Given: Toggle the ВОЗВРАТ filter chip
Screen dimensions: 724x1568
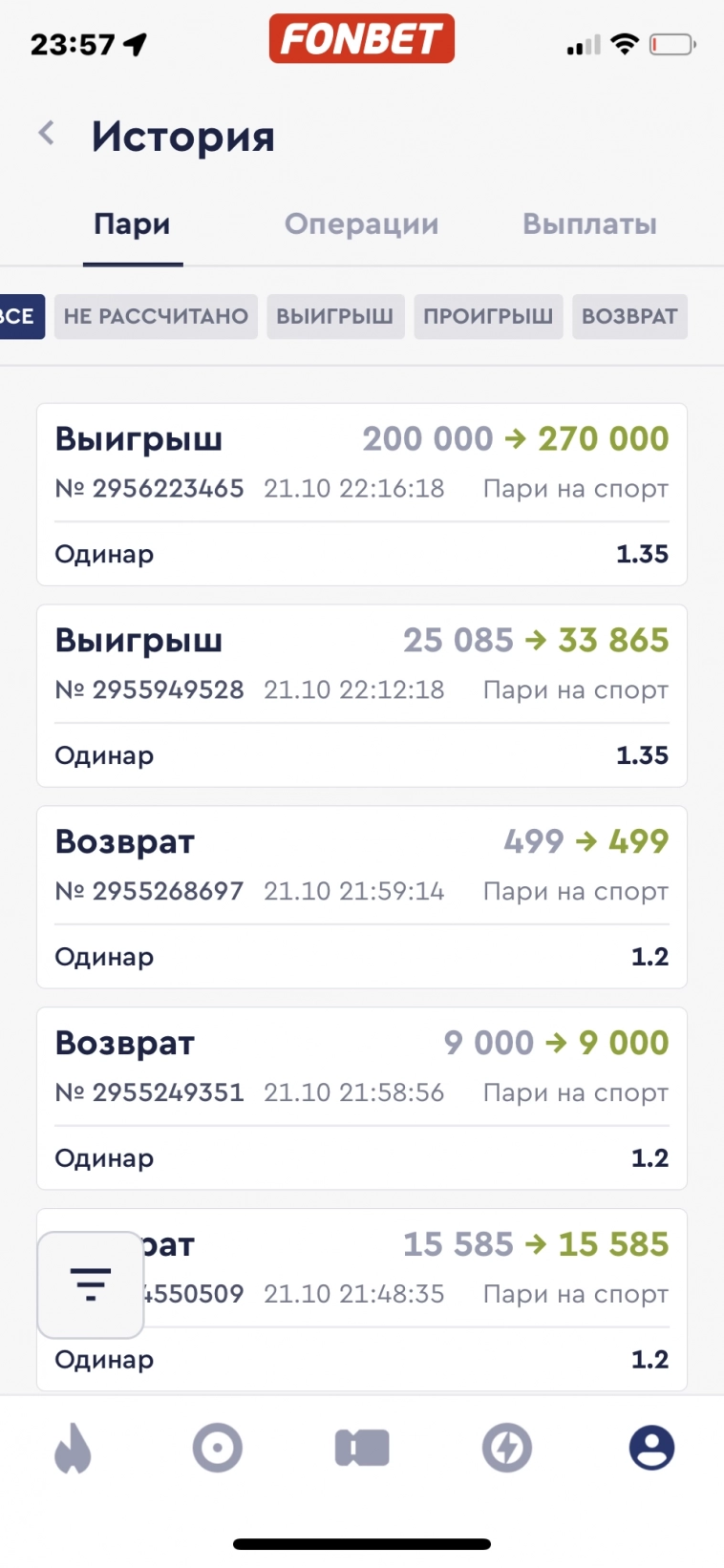Looking at the screenshot, I should click(629, 316).
